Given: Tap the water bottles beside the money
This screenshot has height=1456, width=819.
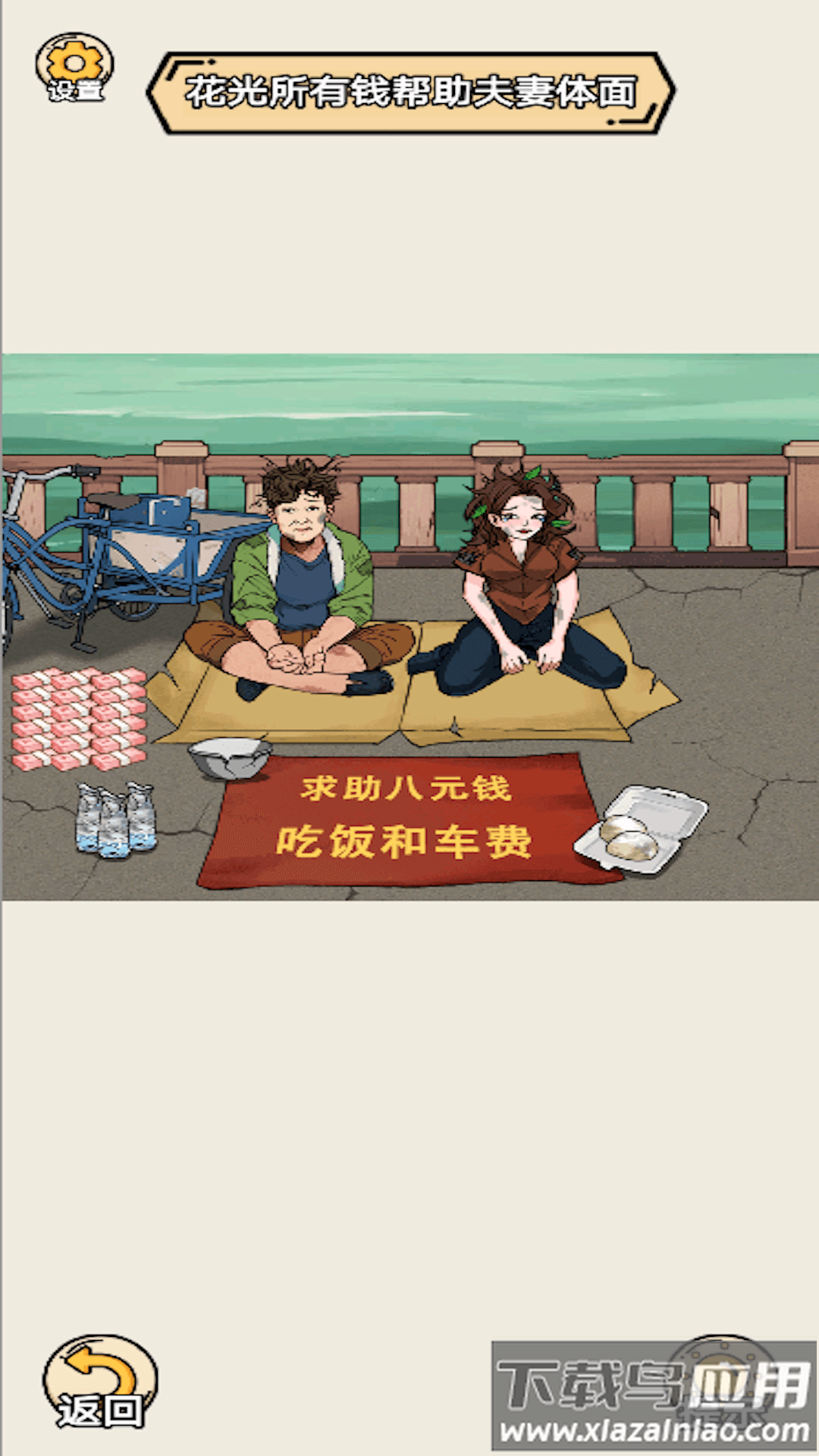Looking at the screenshot, I should click(114, 823).
